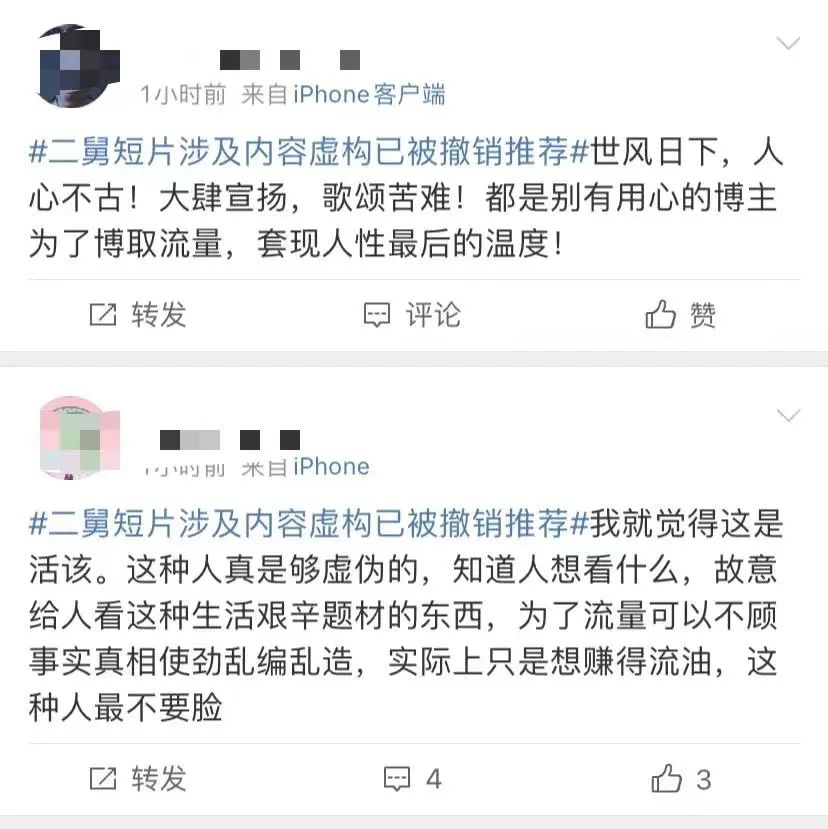Screen dimensions: 828x829
Task: Open the avatar of the 世风日下 poster
Action: (77, 66)
